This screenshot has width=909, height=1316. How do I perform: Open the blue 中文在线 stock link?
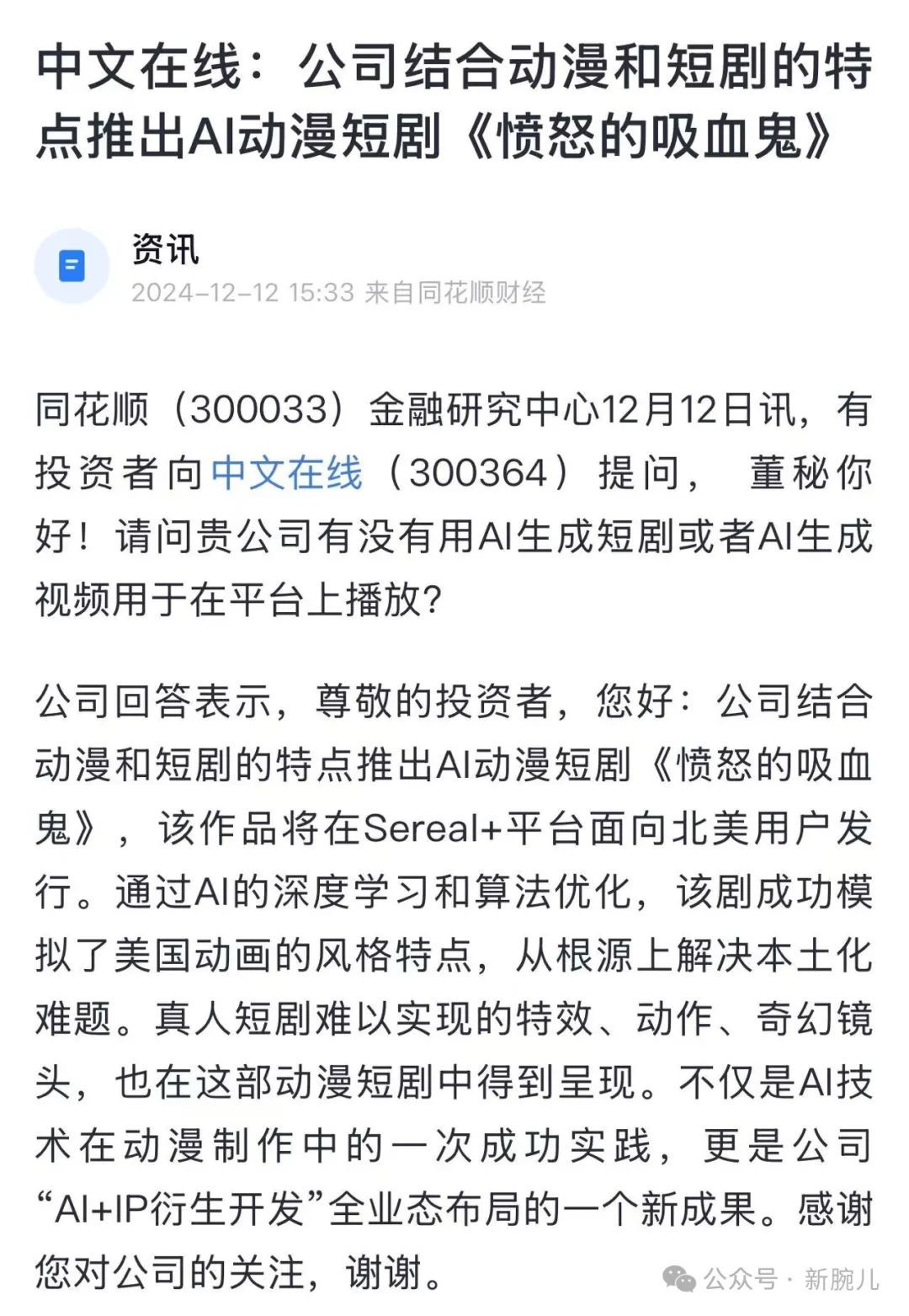(286, 472)
